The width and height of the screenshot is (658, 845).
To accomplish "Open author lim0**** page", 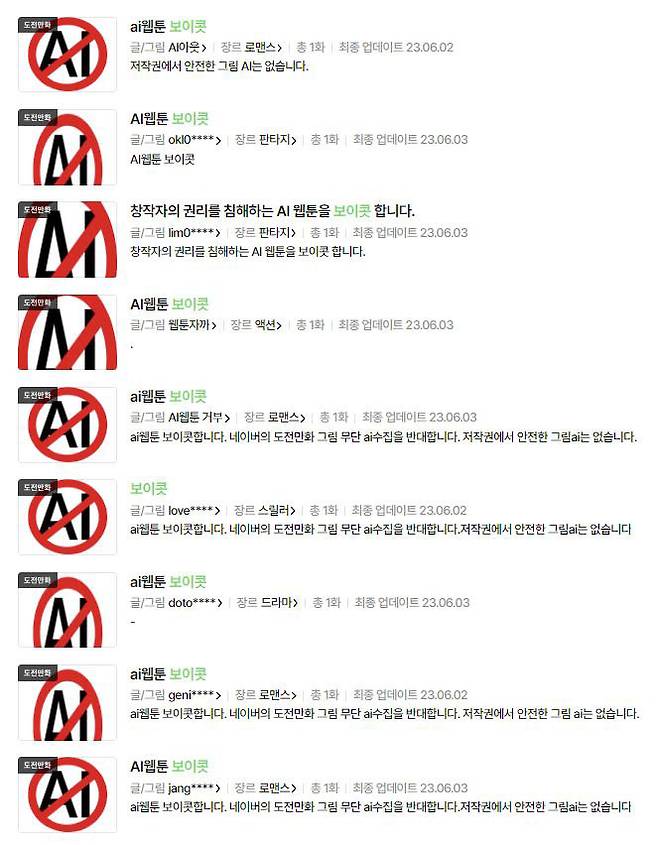I will point(194,232).
